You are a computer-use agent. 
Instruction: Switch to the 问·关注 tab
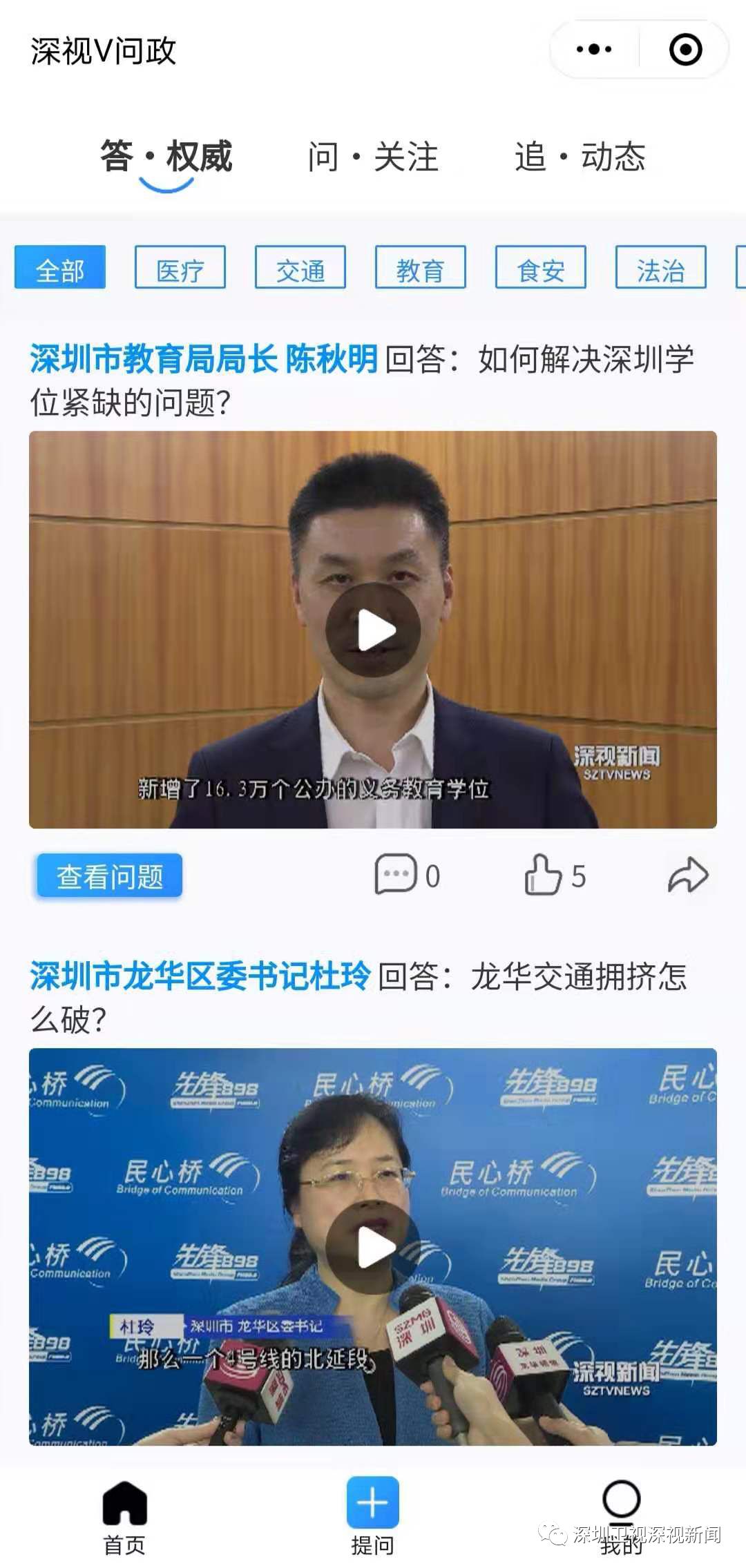(373, 157)
